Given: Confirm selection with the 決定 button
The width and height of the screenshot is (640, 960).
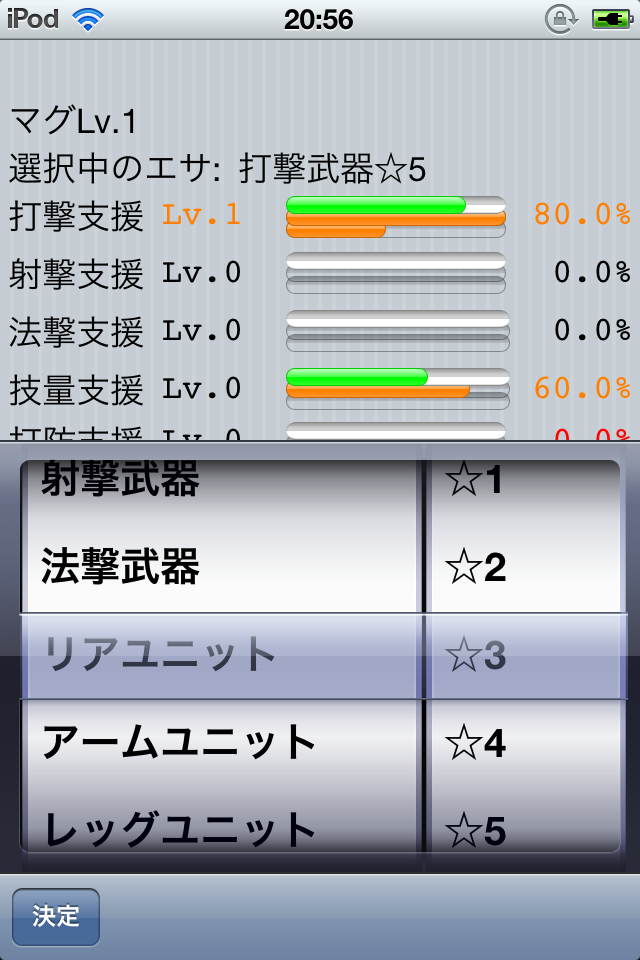Looking at the screenshot, I should [56, 917].
